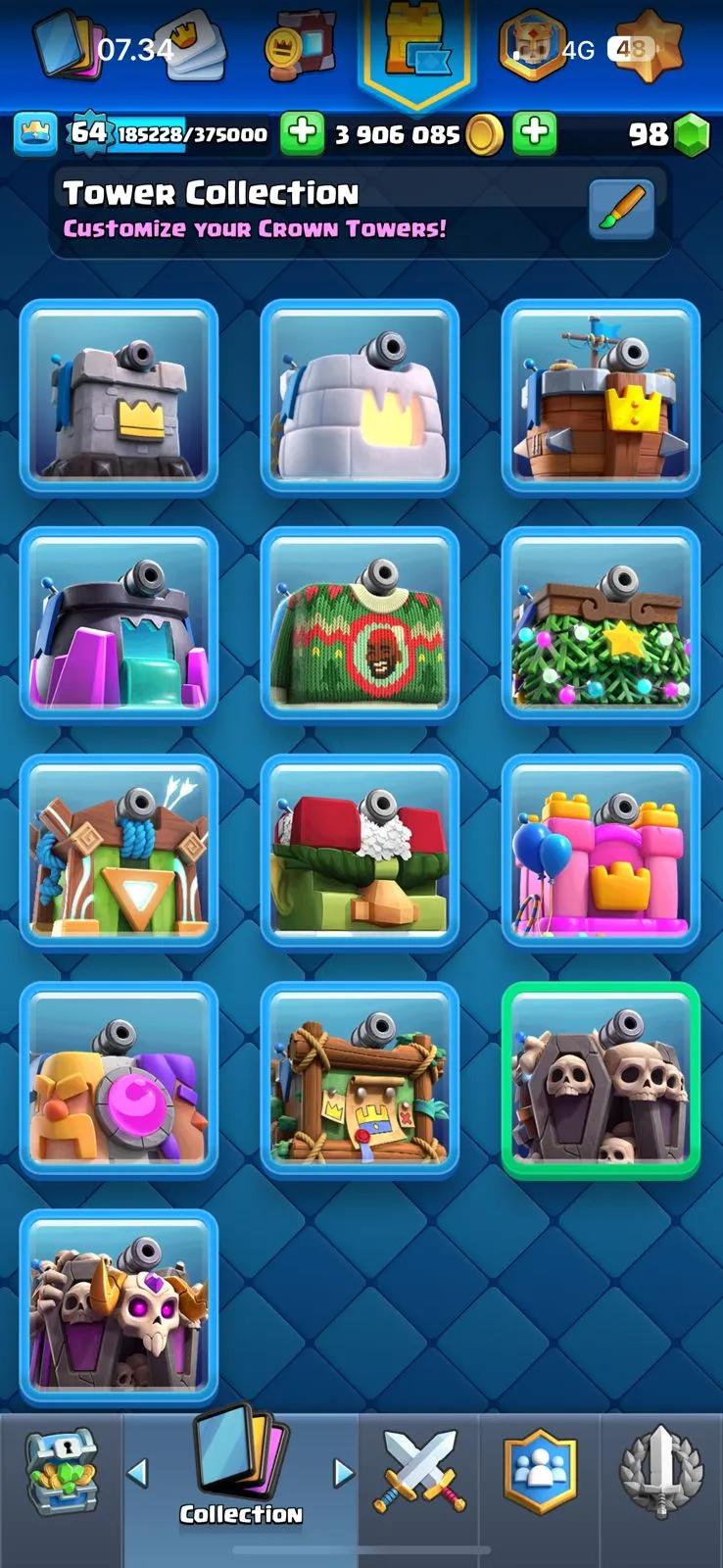Switch to the Battle crossed swords tab
Viewport: 723px width, 1568px height.
pyautogui.click(x=418, y=1470)
